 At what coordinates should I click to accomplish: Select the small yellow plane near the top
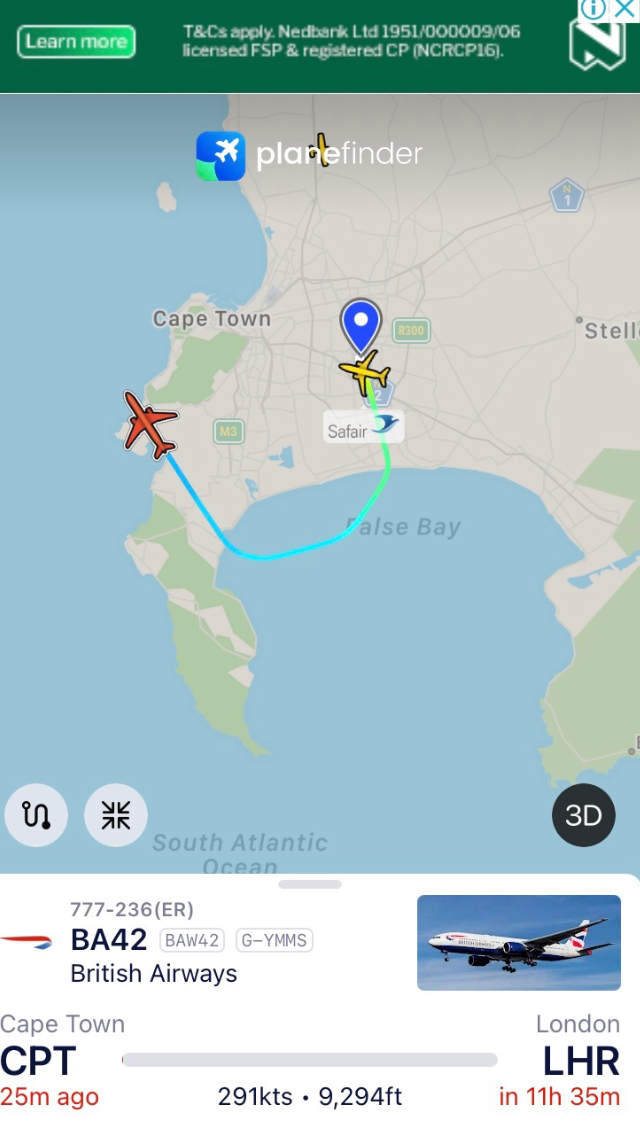click(x=320, y=149)
